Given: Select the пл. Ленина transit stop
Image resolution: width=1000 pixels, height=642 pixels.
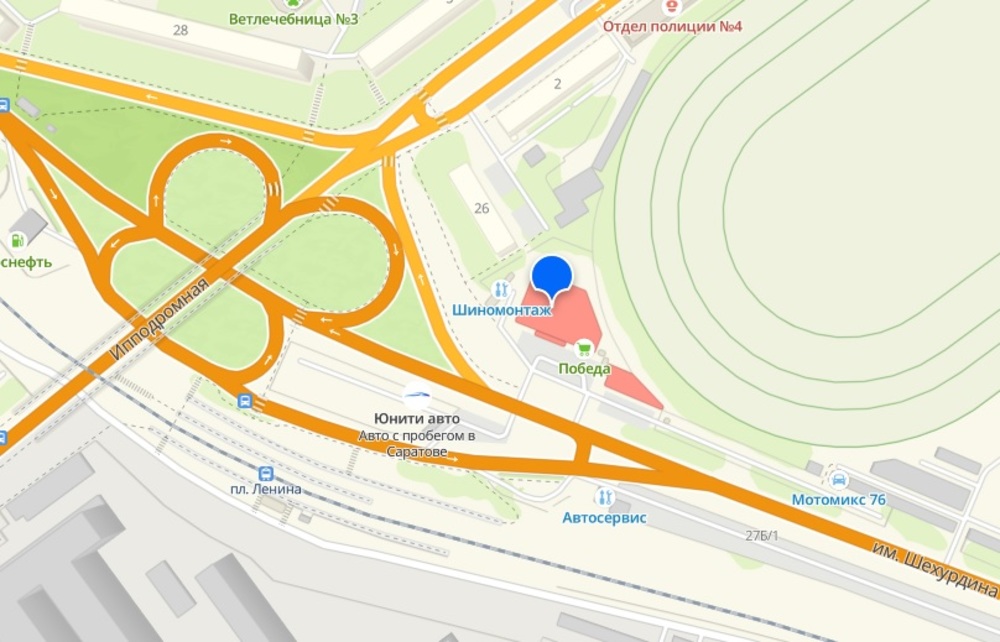Looking at the screenshot, I should 266,474.
